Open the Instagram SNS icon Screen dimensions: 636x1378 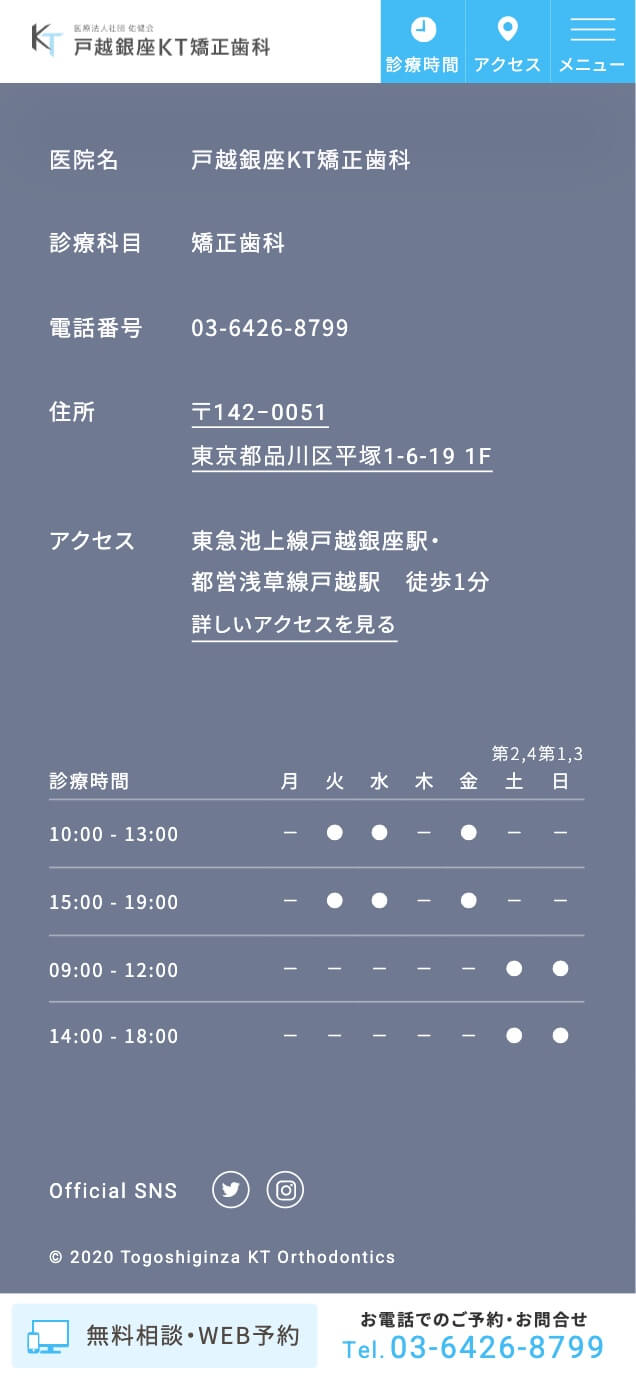[285, 1190]
